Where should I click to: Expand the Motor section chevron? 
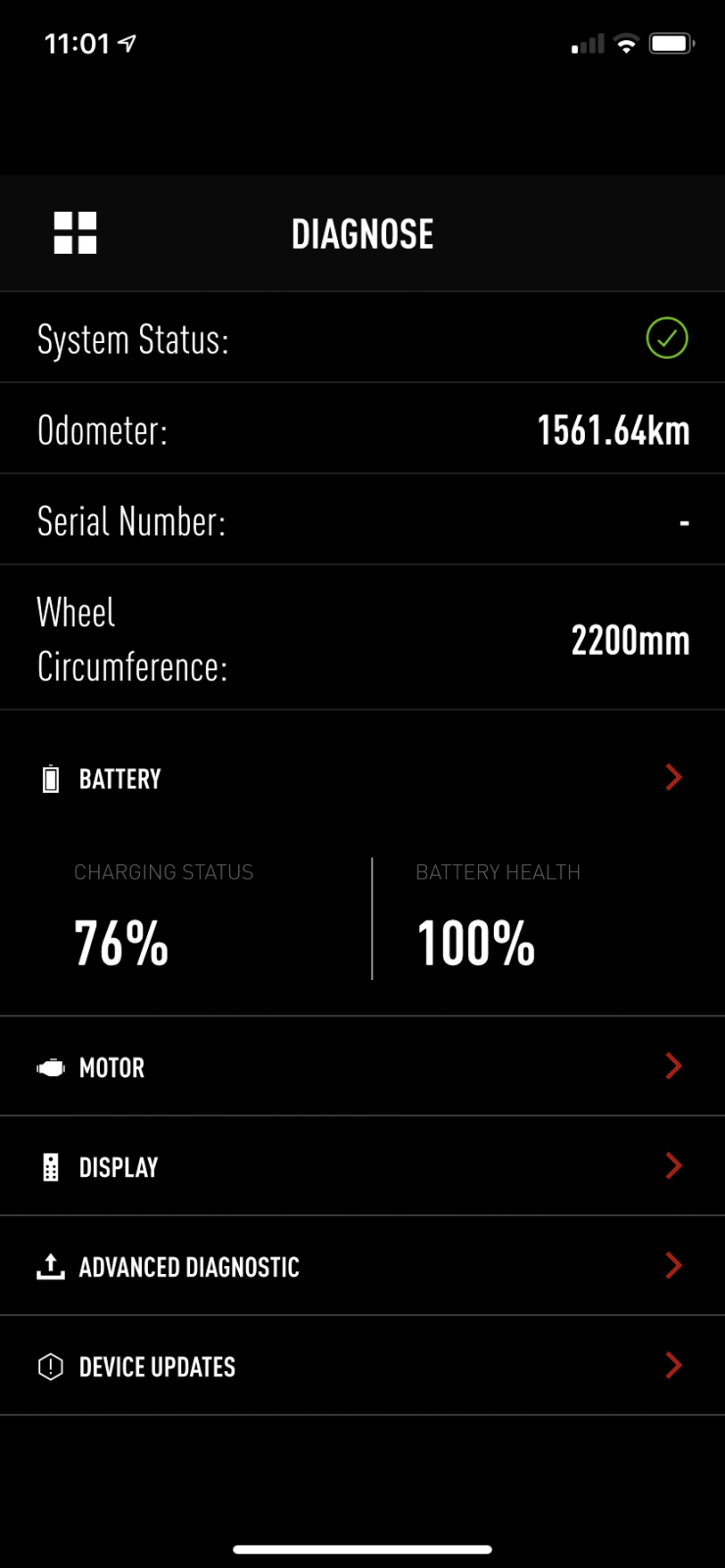(673, 1066)
